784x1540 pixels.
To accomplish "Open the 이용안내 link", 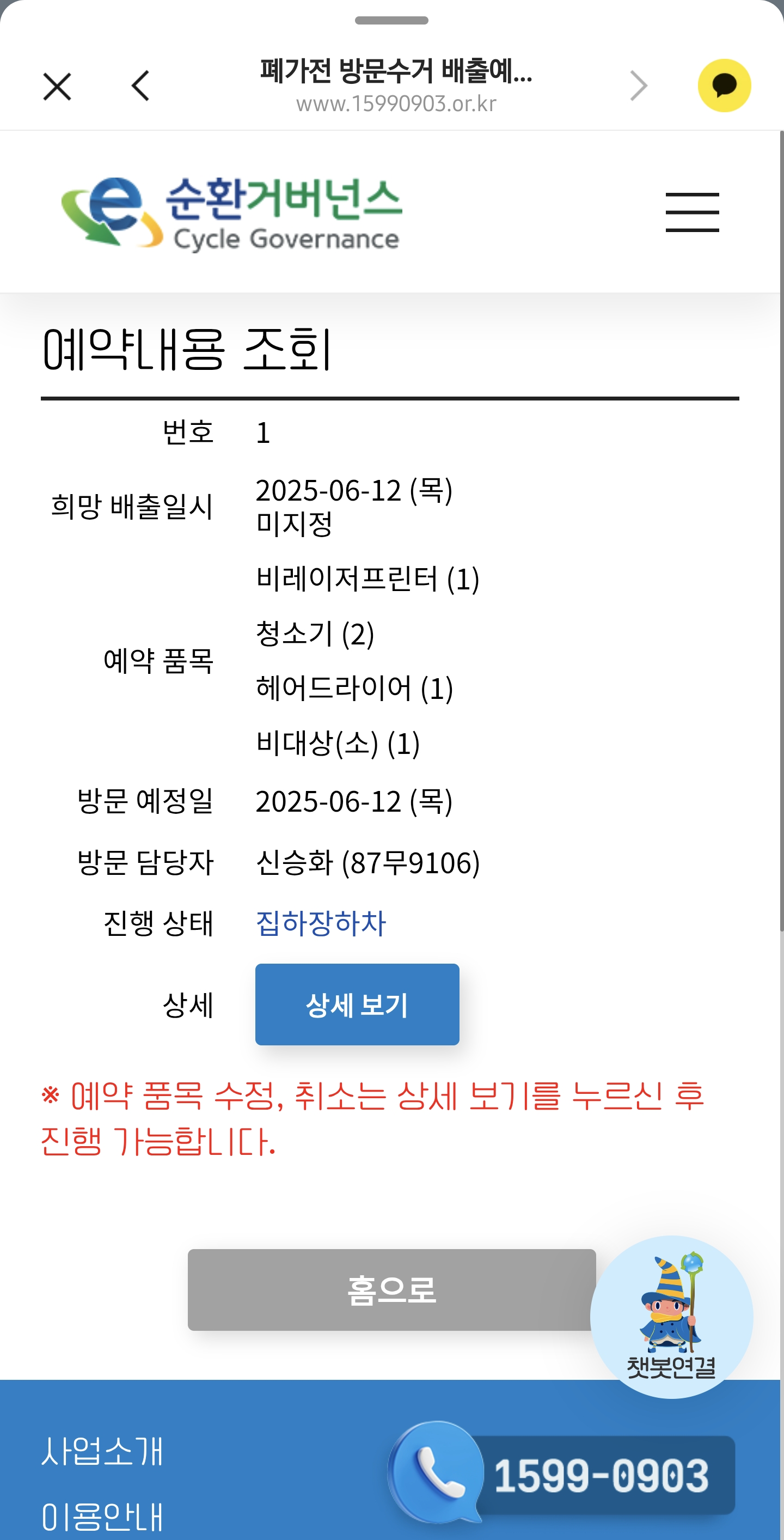I will [x=102, y=1516].
